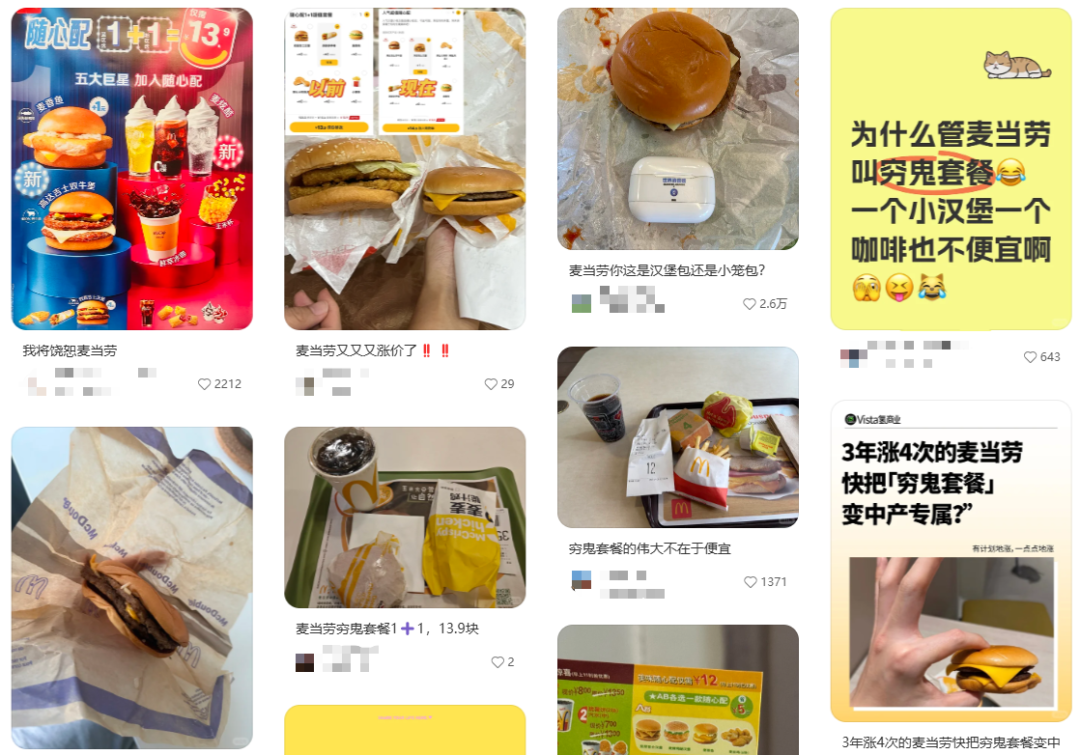Open the post 穷鬼套餐的伟大不在于便宜
The image size is (1080, 755).
[x=678, y=437]
